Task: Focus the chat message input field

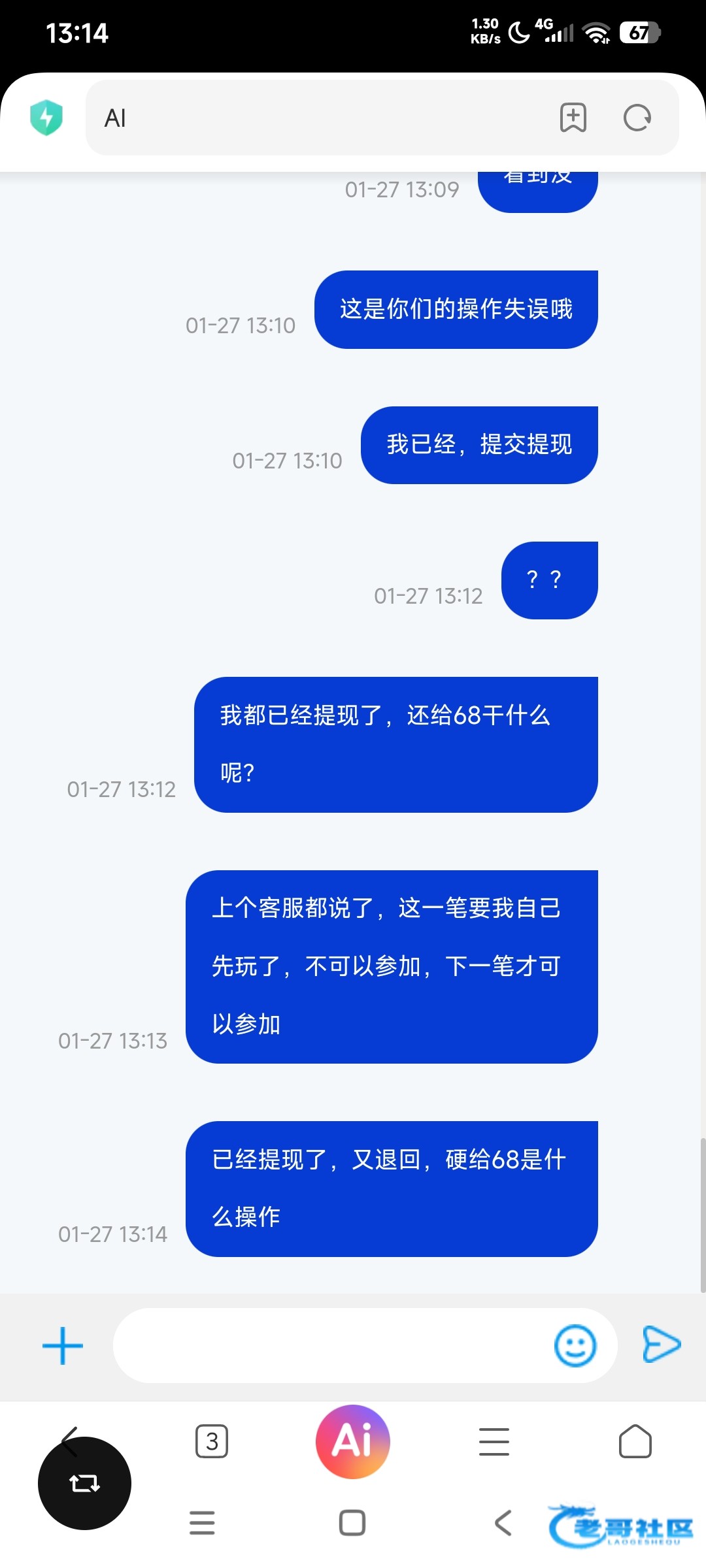Action: (x=327, y=1345)
